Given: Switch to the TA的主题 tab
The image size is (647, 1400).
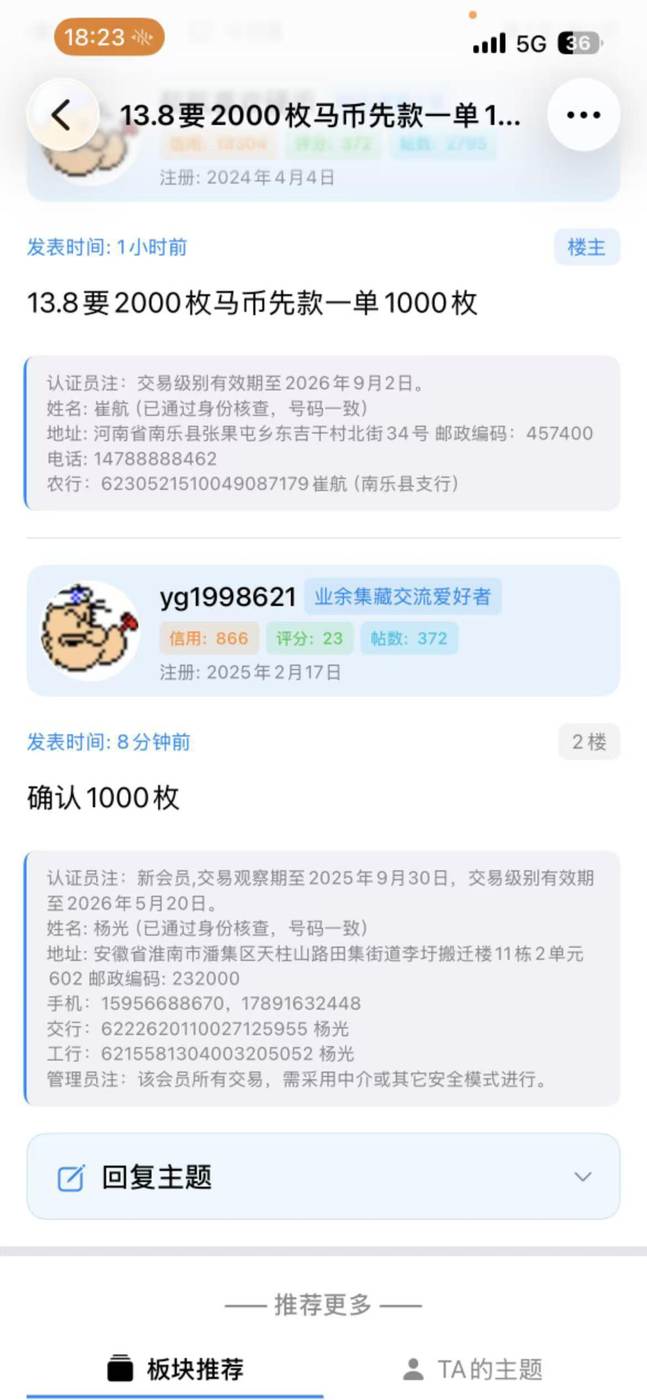Looking at the screenshot, I should pyautogui.click(x=472, y=1369).
